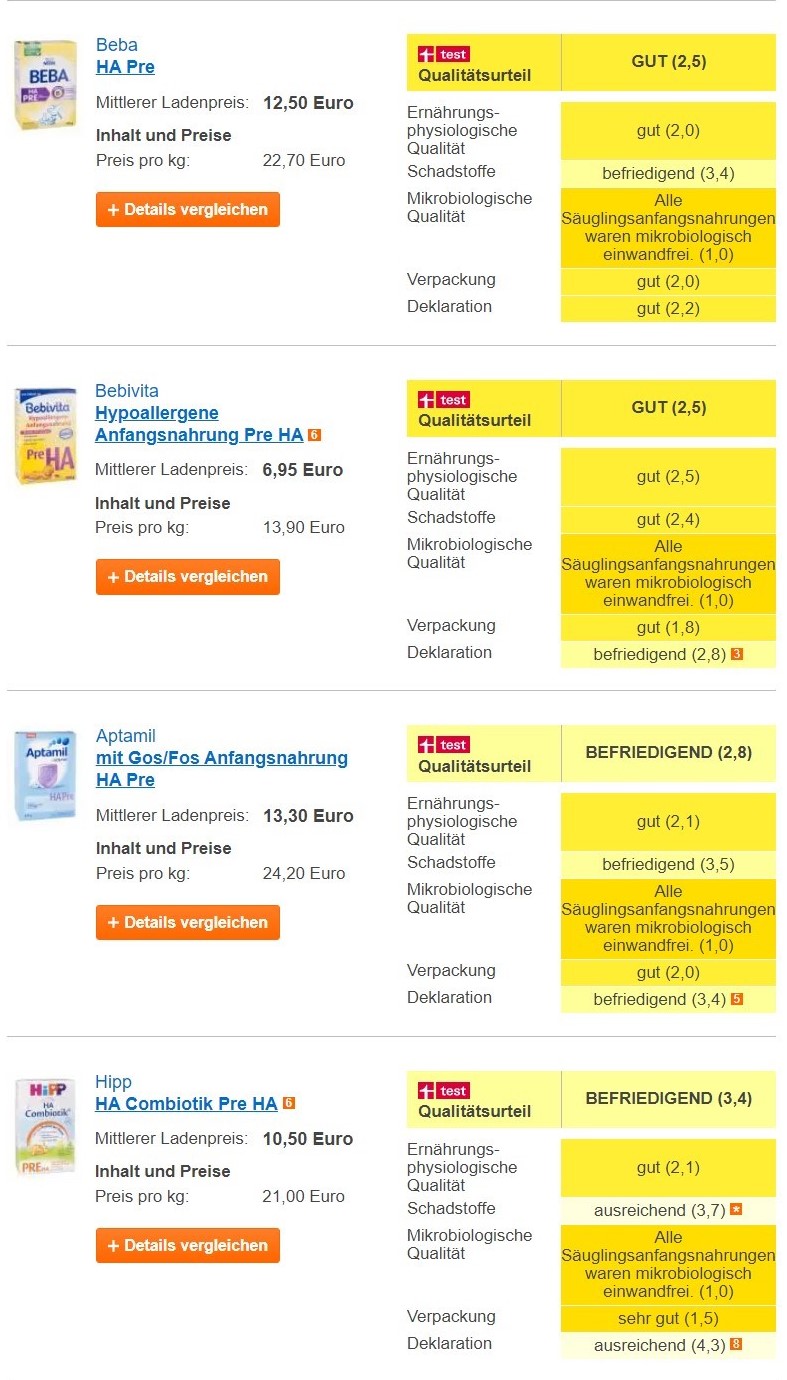Open the Hipp HA Combiotik Pre HA link
The width and height of the screenshot is (787, 1380).
pos(186,1104)
